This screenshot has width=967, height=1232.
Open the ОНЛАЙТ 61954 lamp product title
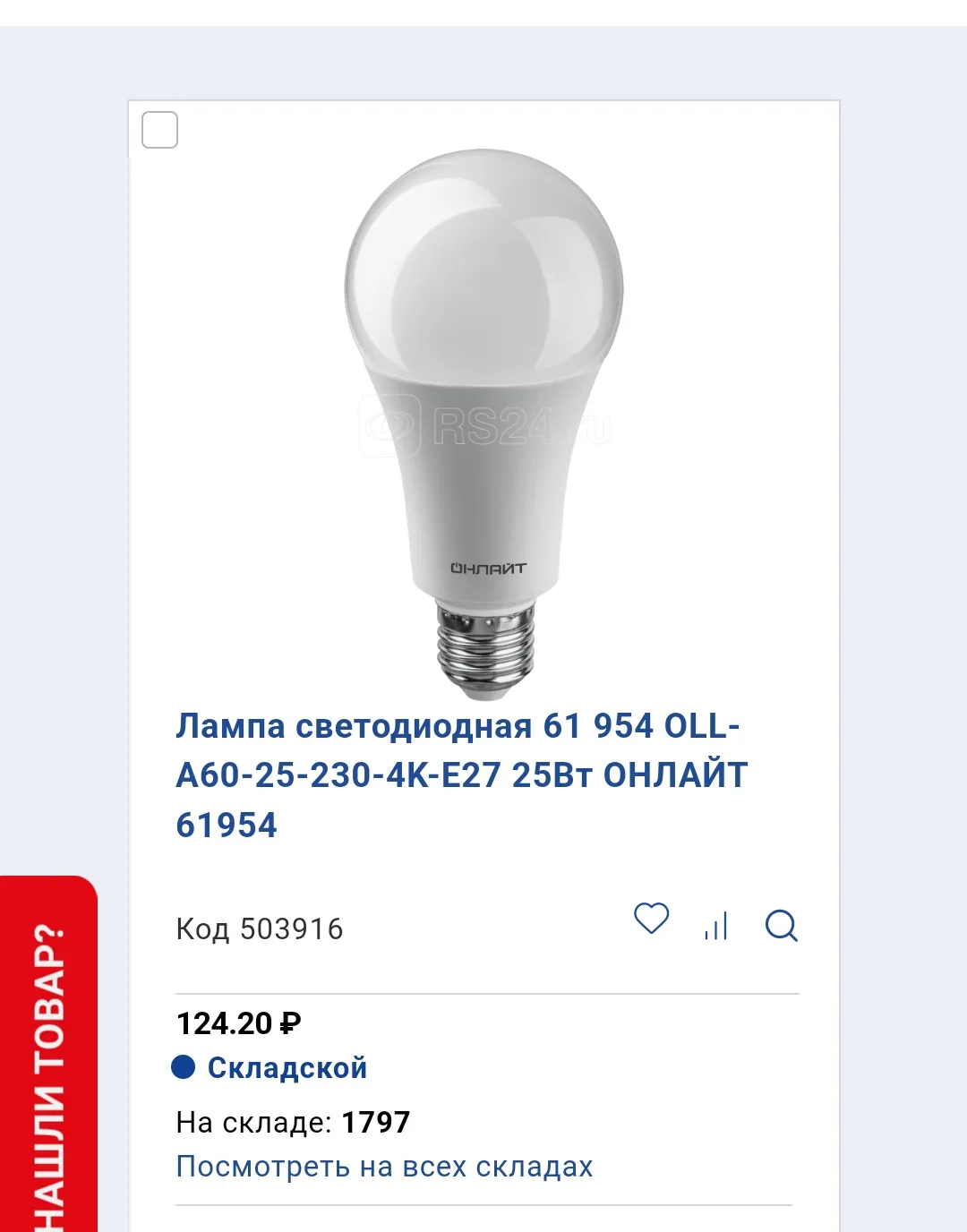point(460,774)
